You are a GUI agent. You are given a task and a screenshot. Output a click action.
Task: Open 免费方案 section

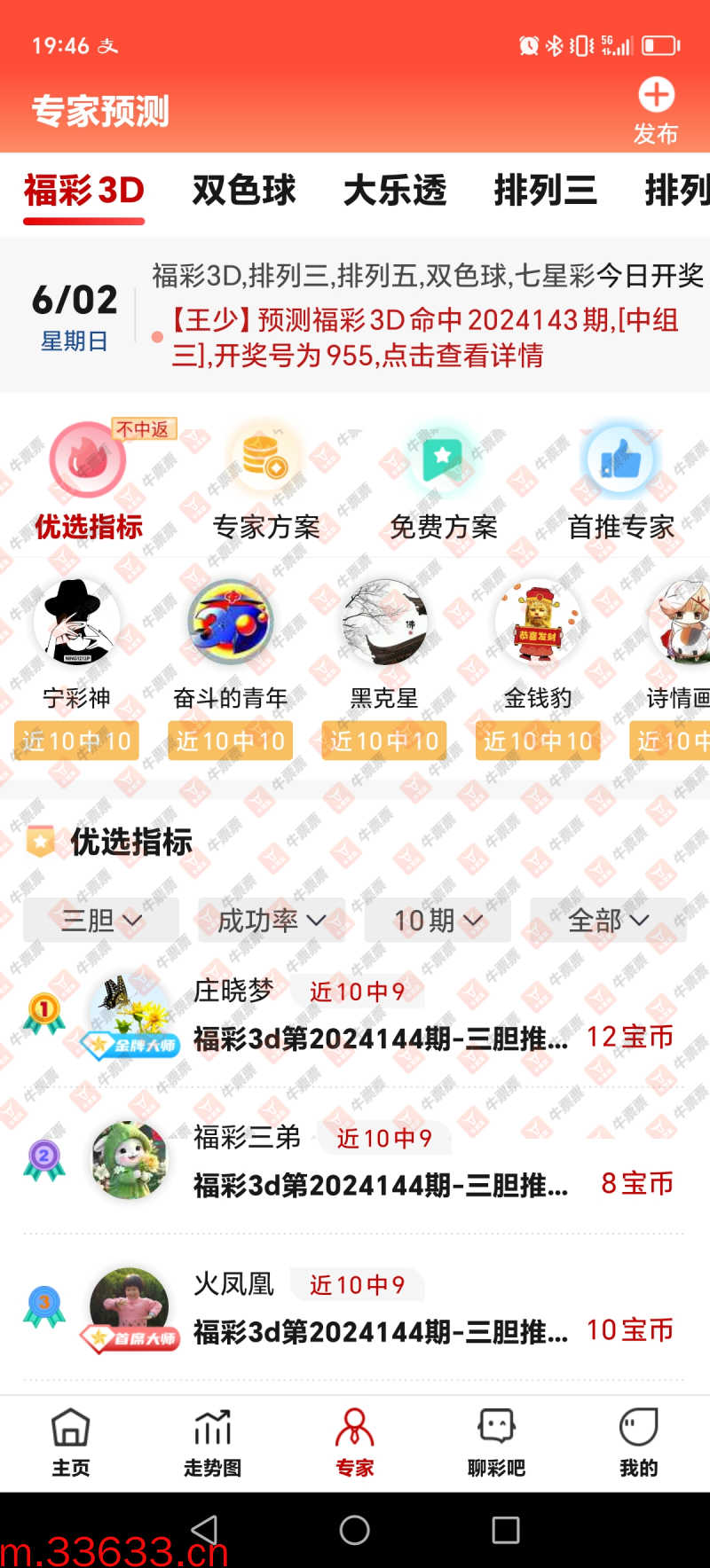tap(443, 483)
